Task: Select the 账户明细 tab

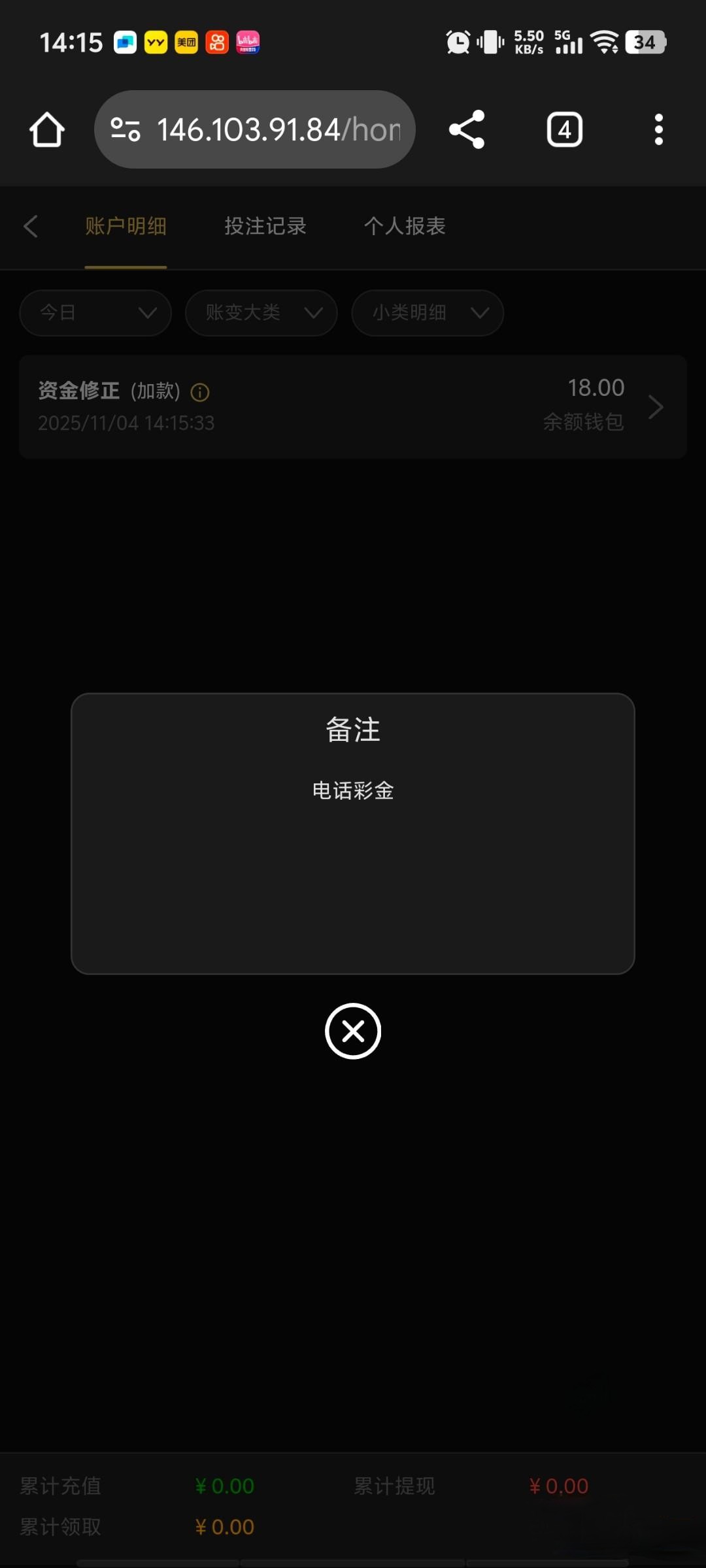Action: point(126,227)
